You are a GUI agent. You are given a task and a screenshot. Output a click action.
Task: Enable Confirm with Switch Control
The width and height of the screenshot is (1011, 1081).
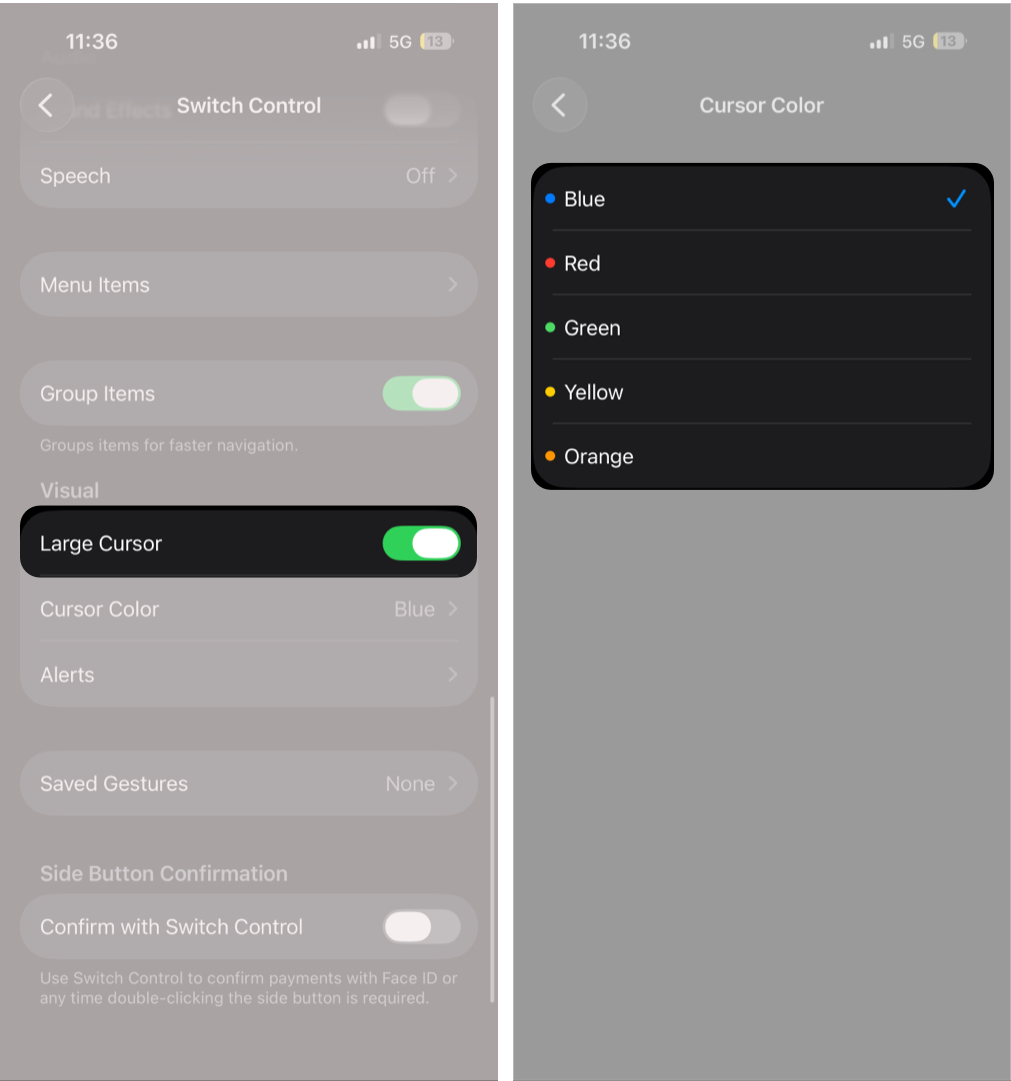tap(421, 927)
